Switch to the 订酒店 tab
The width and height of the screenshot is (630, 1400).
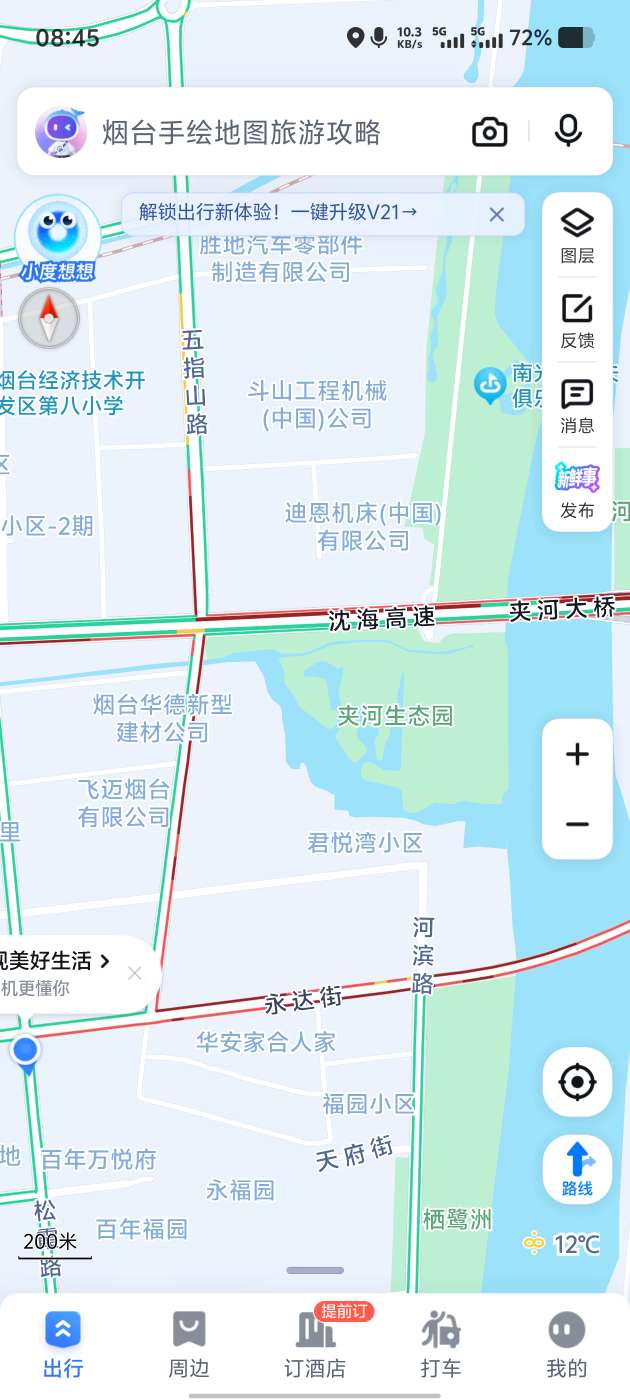pyautogui.click(x=315, y=1343)
